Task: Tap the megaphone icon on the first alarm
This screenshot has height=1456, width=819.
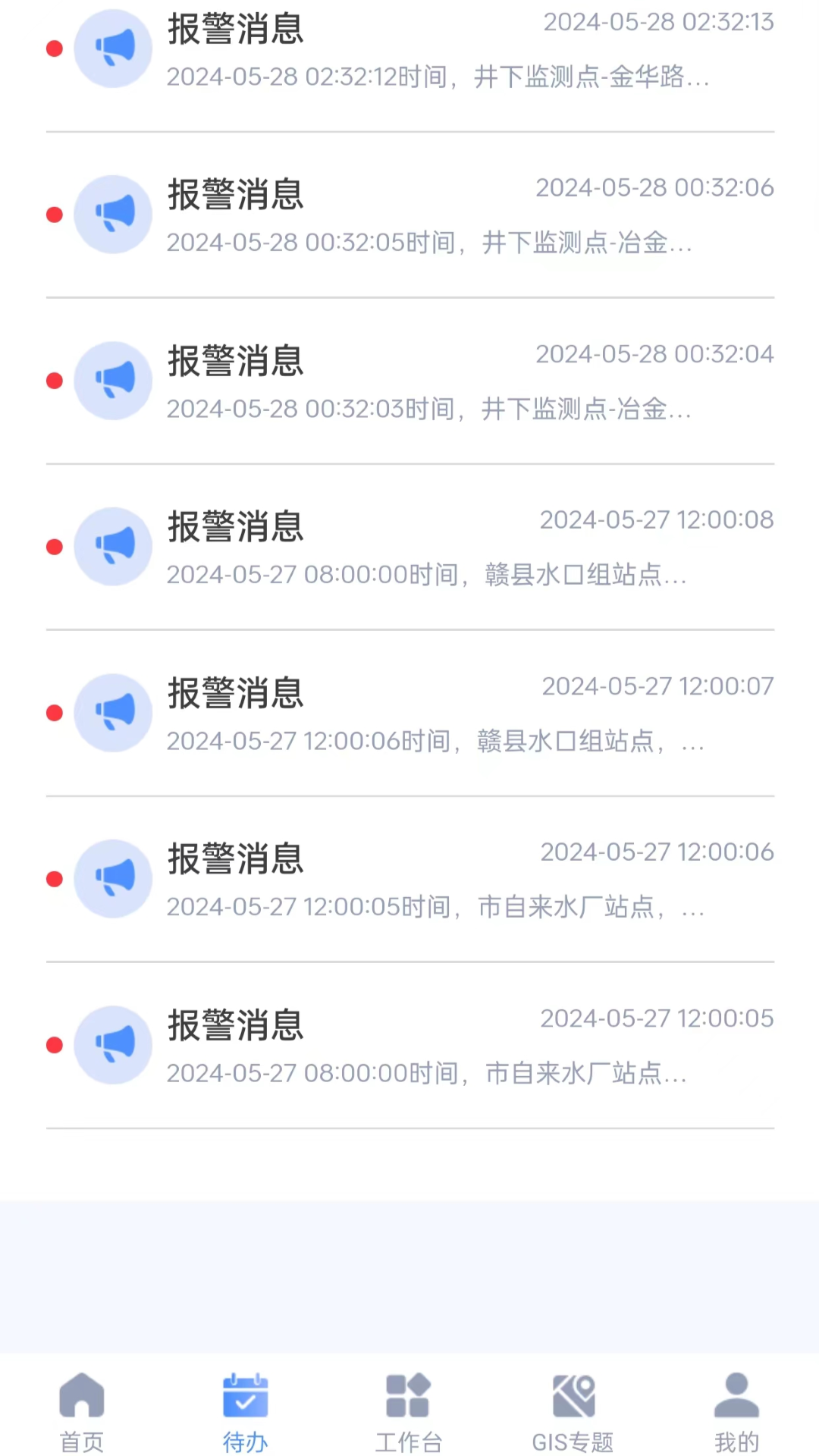Action: [112, 47]
